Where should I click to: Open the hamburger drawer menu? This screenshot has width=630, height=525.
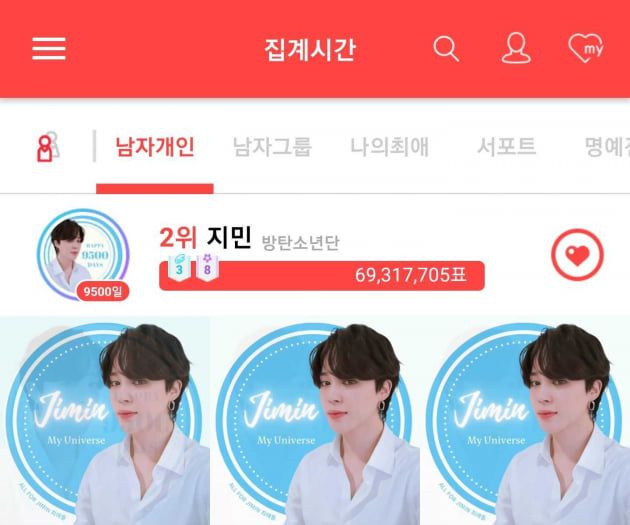tap(48, 48)
